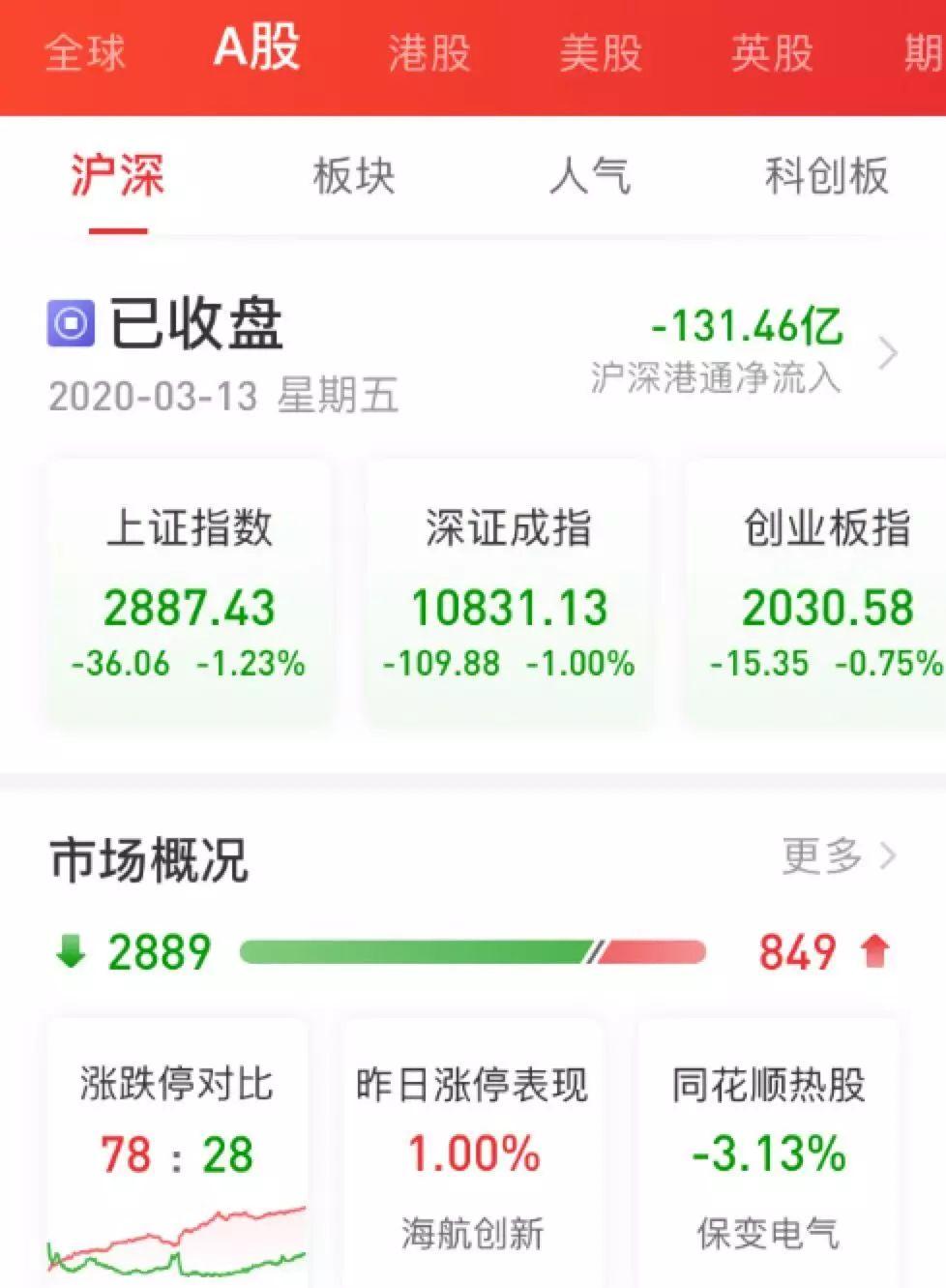The height and width of the screenshot is (1288, 946).
Task: Click the green down arrow beside 2889
Action: click(67, 952)
